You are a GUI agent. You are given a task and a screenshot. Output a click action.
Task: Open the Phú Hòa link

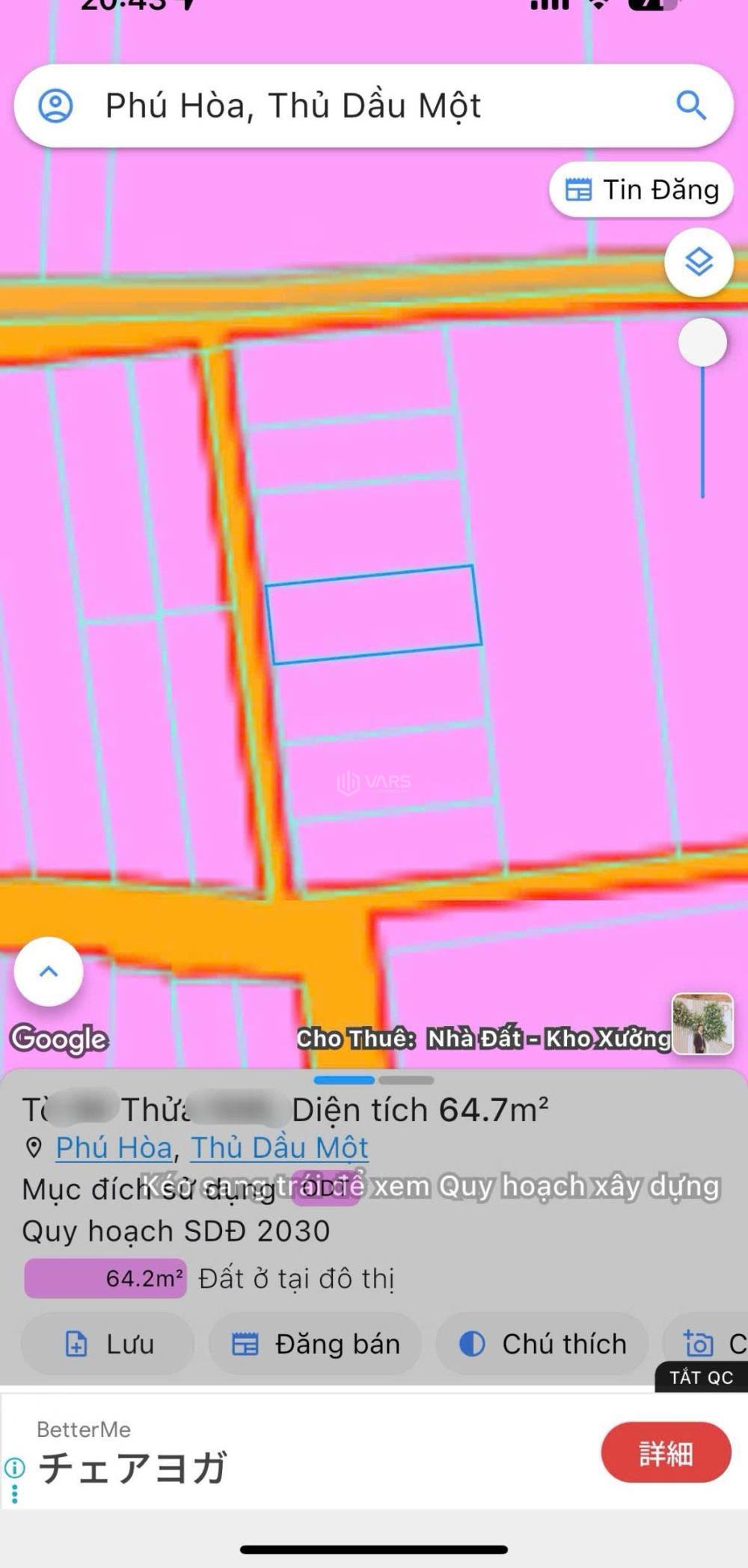click(114, 1147)
